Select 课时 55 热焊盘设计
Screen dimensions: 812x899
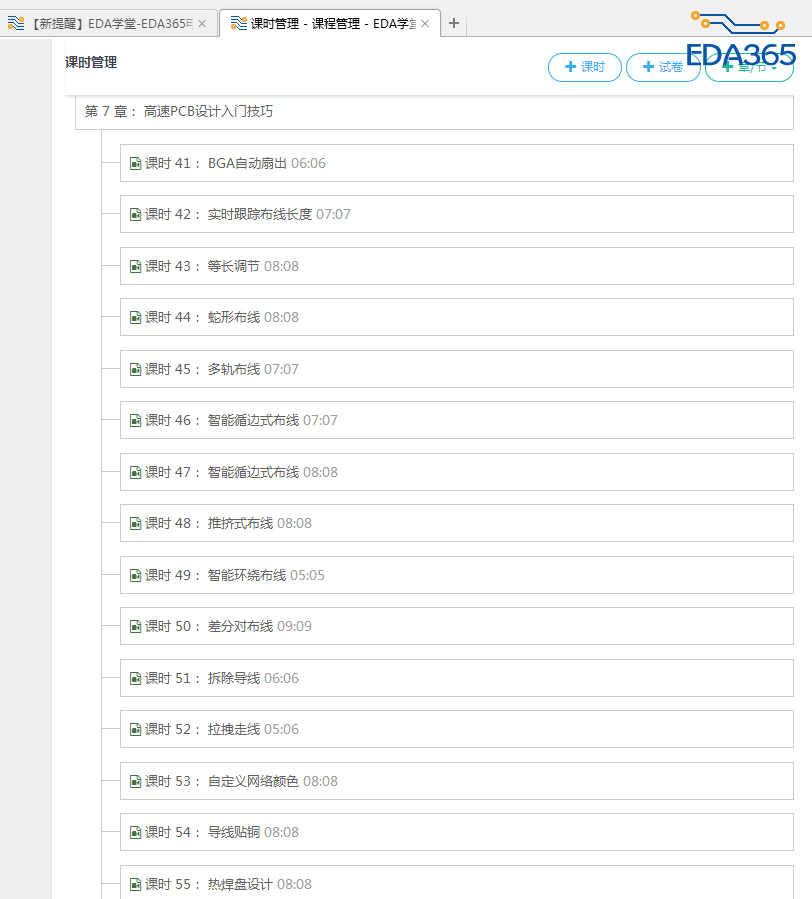(x=240, y=884)
